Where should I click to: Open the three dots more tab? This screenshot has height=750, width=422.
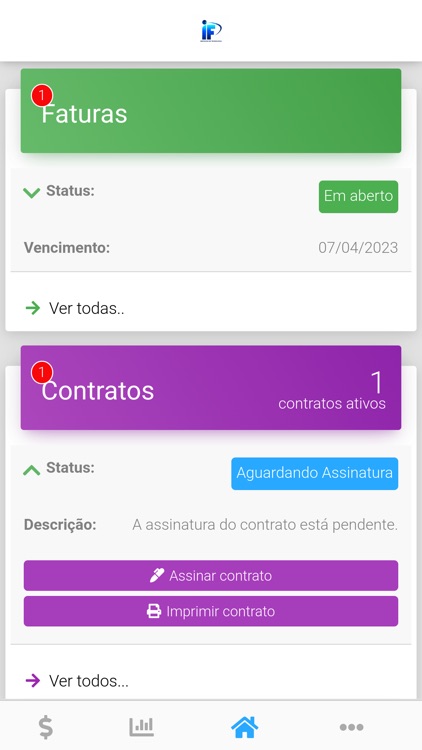tap(352, 728)
